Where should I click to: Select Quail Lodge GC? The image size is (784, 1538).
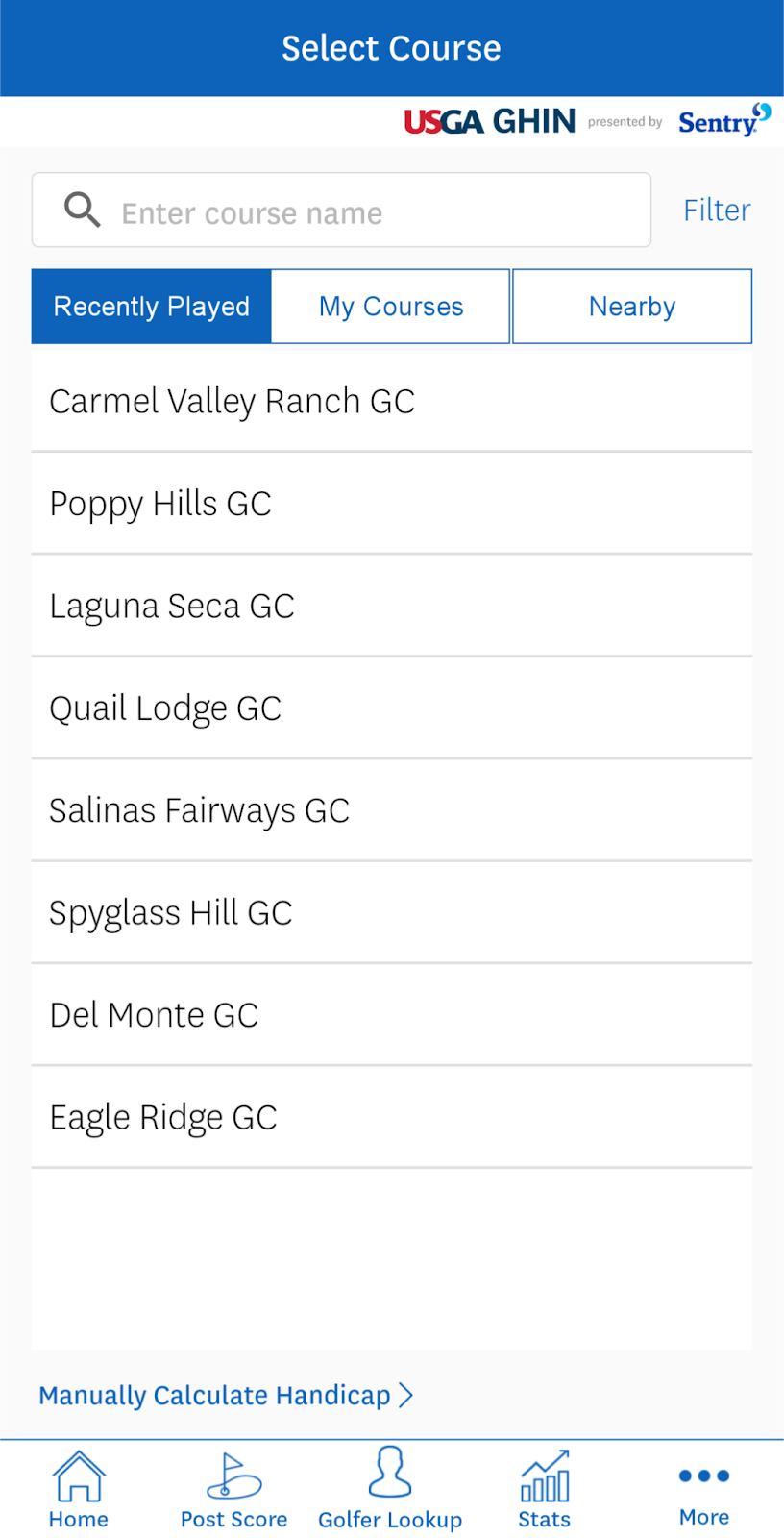(392, 708)
